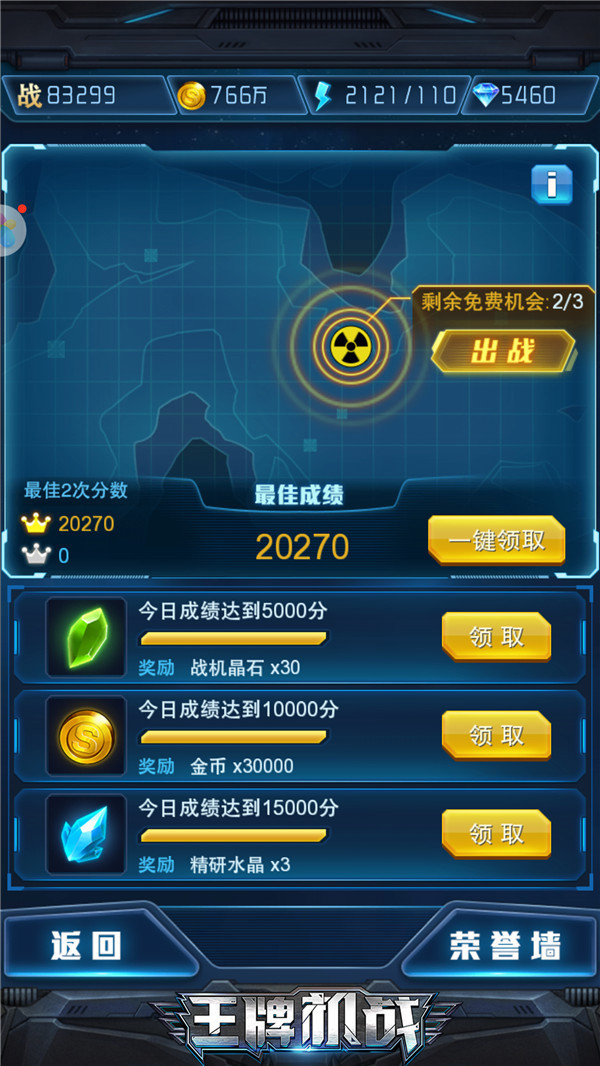
Task: Tap the 出战 battle button
Action: coord(503,351)
